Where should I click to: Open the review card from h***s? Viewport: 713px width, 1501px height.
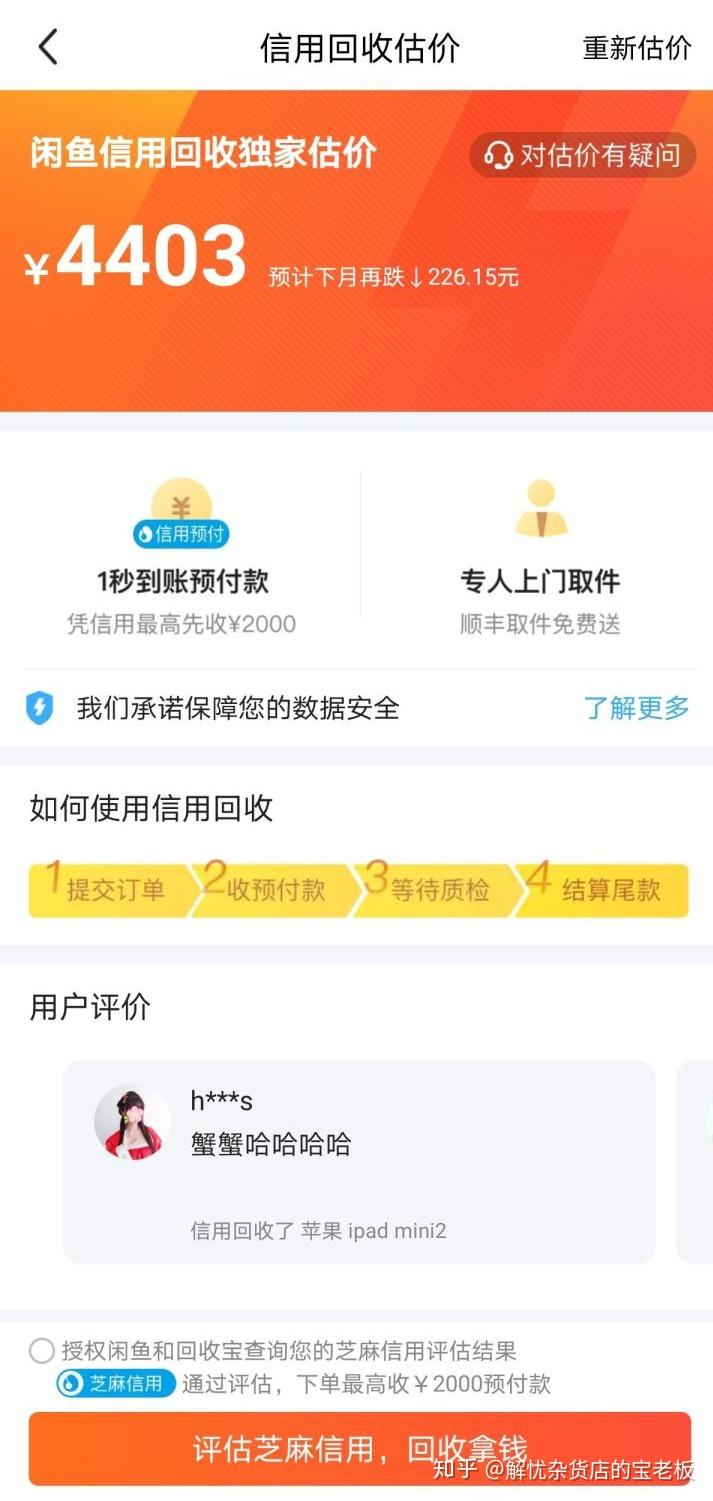tap(359, 1161)
